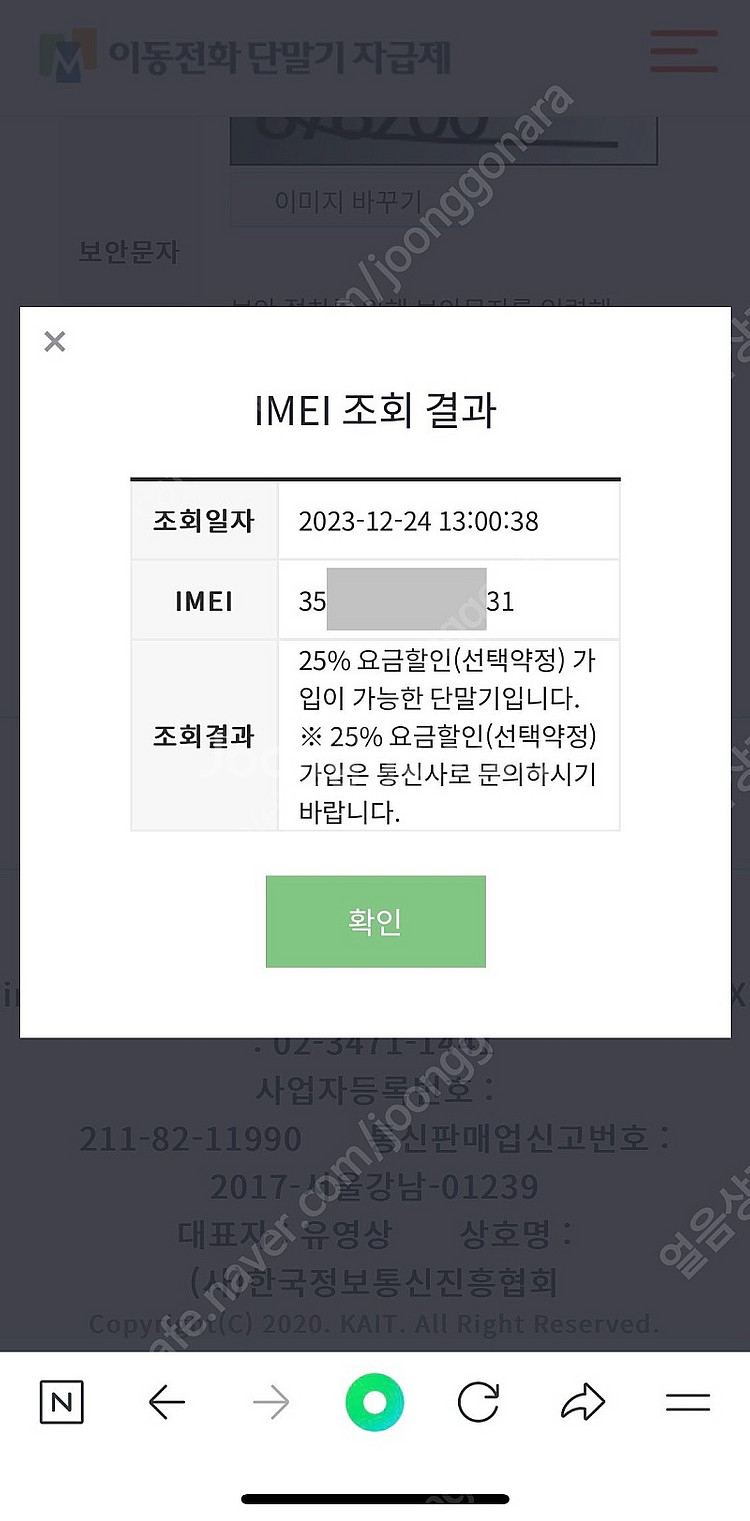Tap the green circle search button
Image resolution: width=750 pixels, height=1521 pixels.
tap(375, 1402)
